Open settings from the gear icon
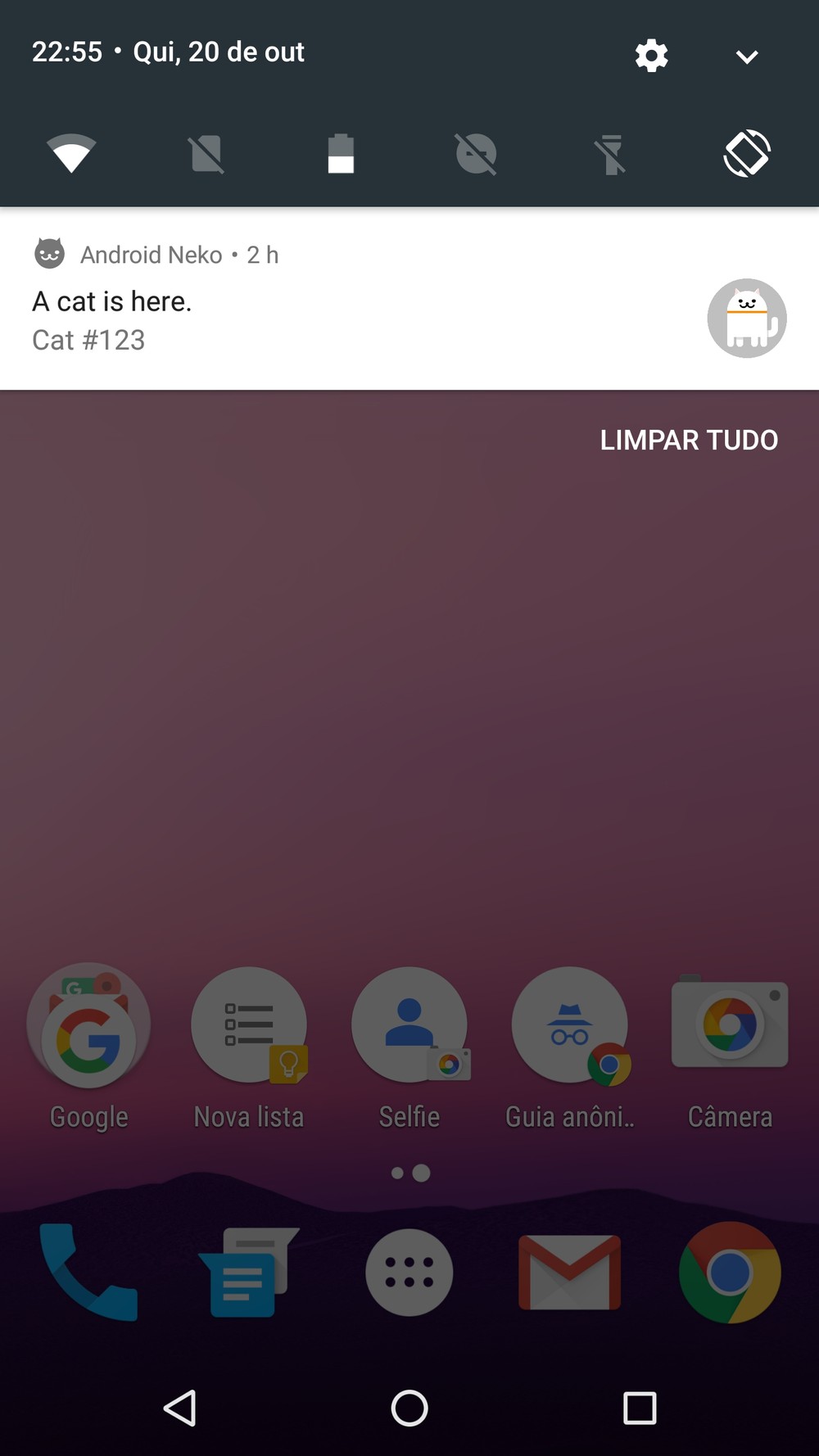Viewport: 819px width, 1456px height. point(651,56)
